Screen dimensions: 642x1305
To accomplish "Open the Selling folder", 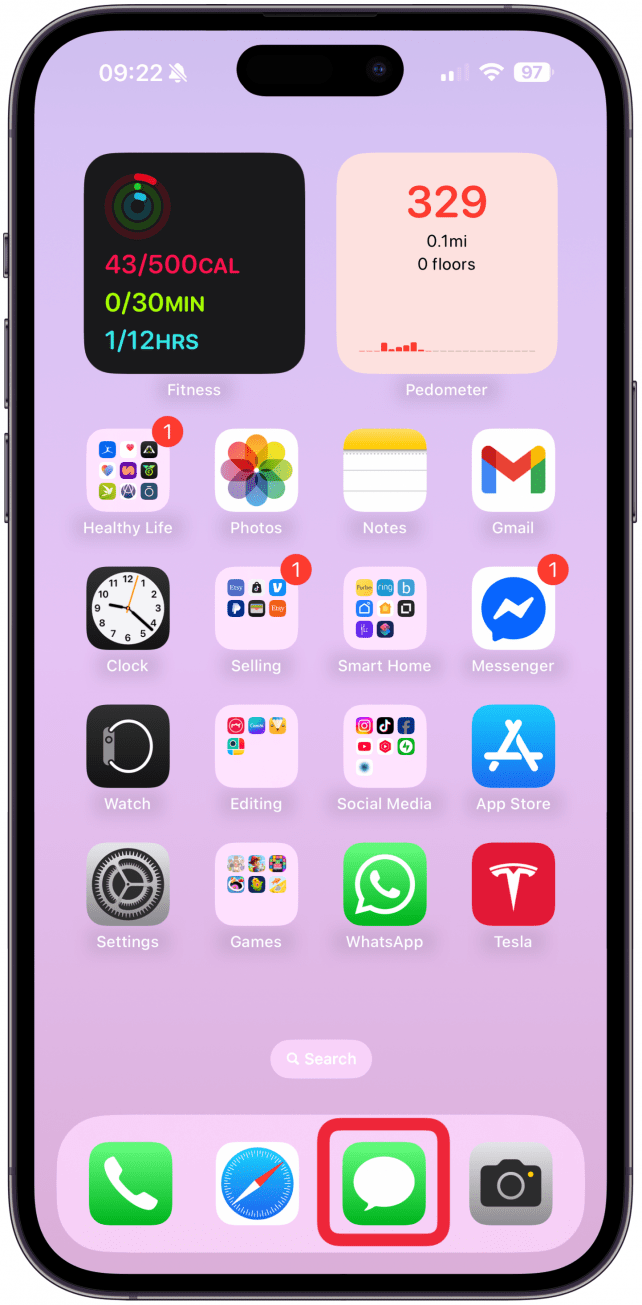I will (256, 608).
